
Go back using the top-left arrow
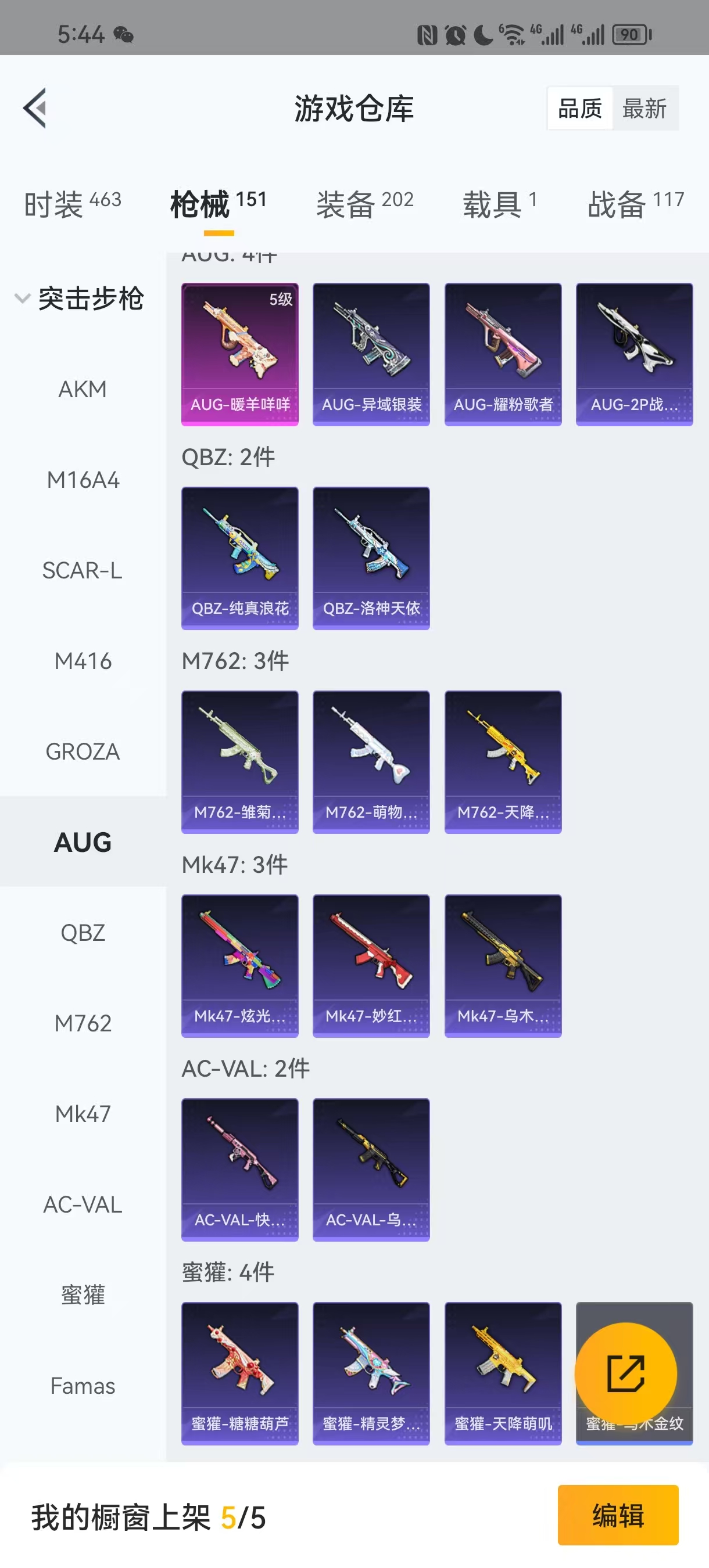click(x=35, y=109)
